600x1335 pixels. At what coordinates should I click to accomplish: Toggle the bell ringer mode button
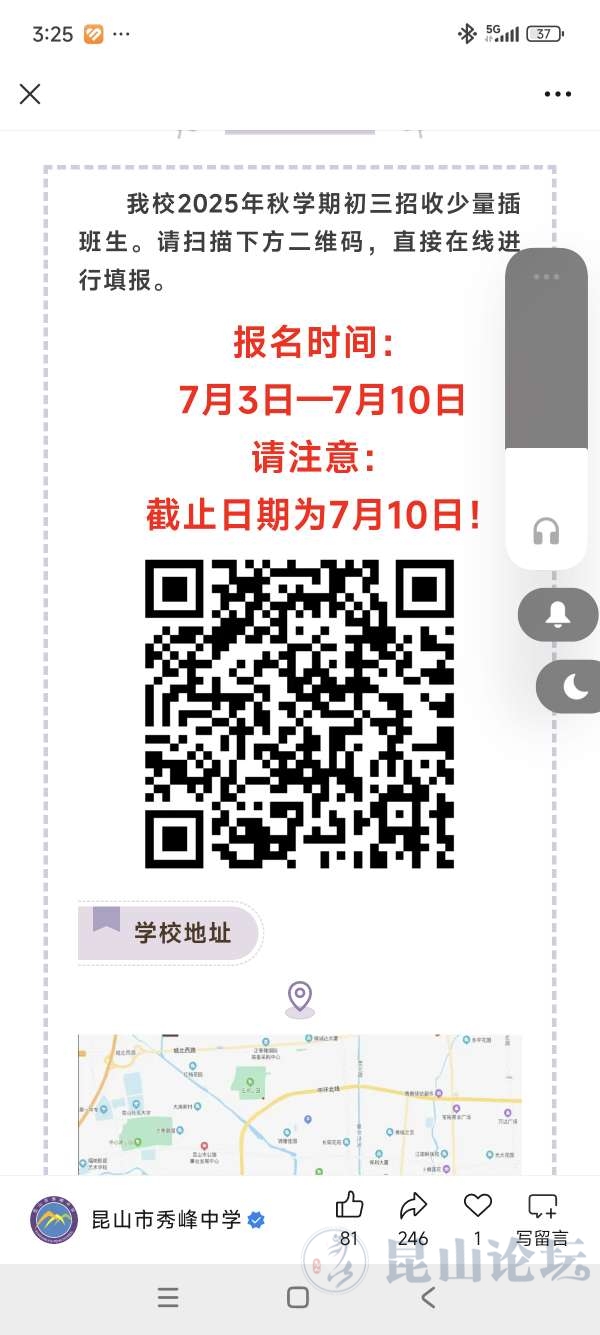tap(557, 615)
